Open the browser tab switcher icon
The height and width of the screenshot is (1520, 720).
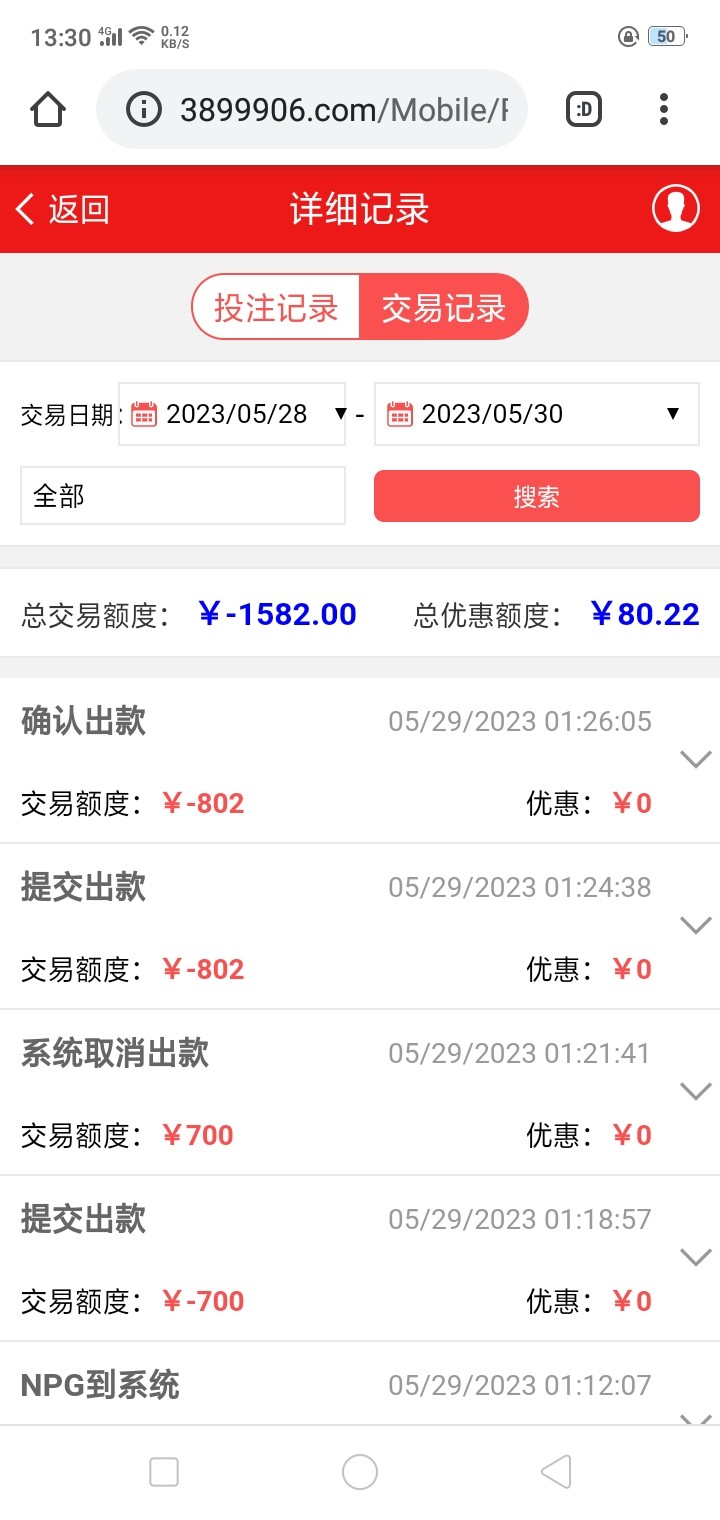point(582,110)
